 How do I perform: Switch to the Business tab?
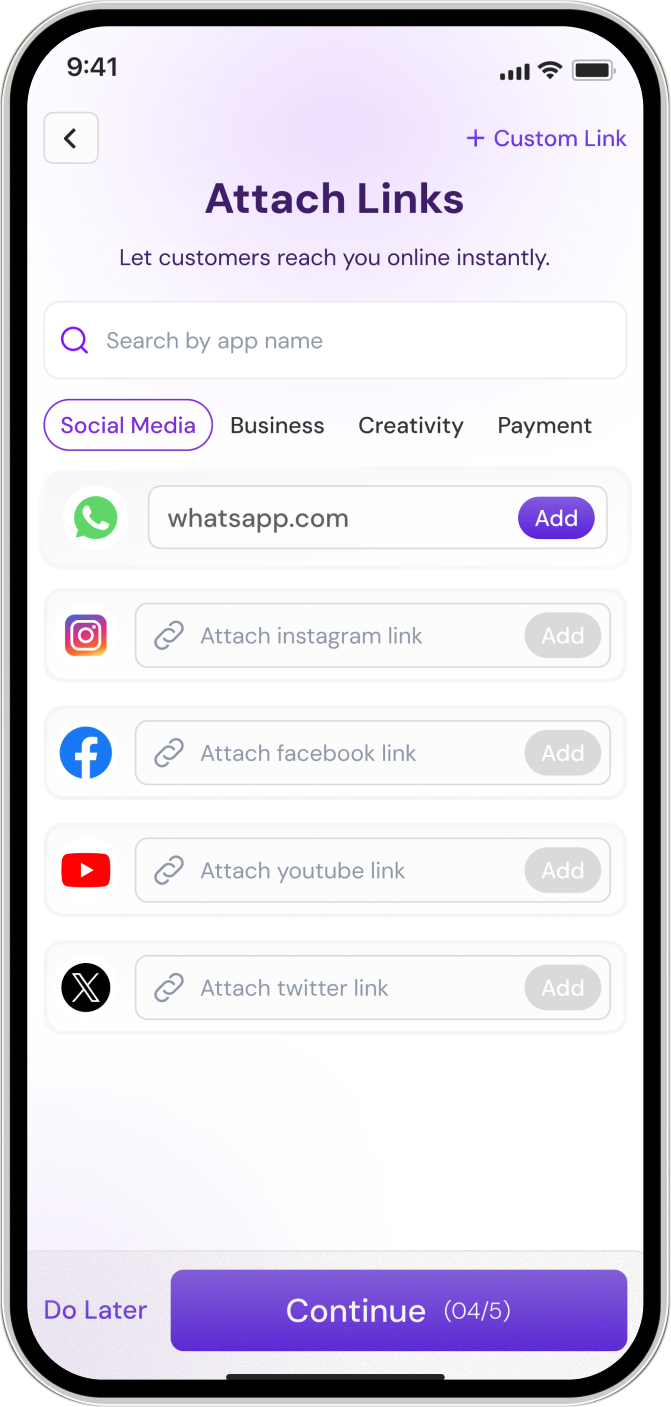click(277, 425)
